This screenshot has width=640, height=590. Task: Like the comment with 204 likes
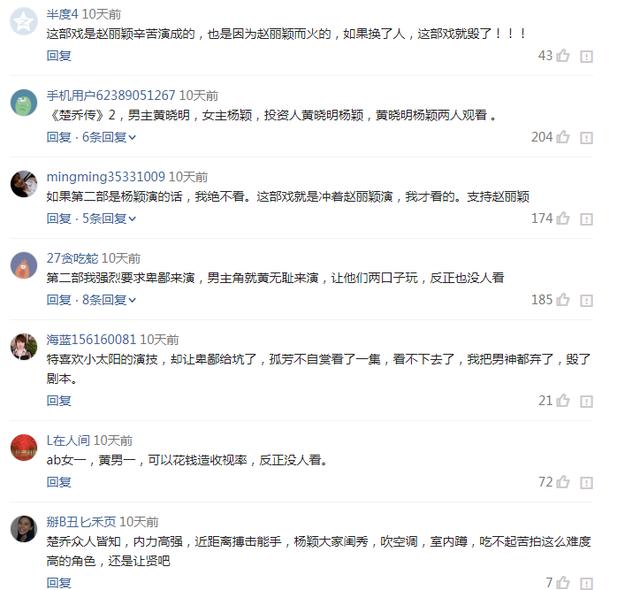(563, 137)
